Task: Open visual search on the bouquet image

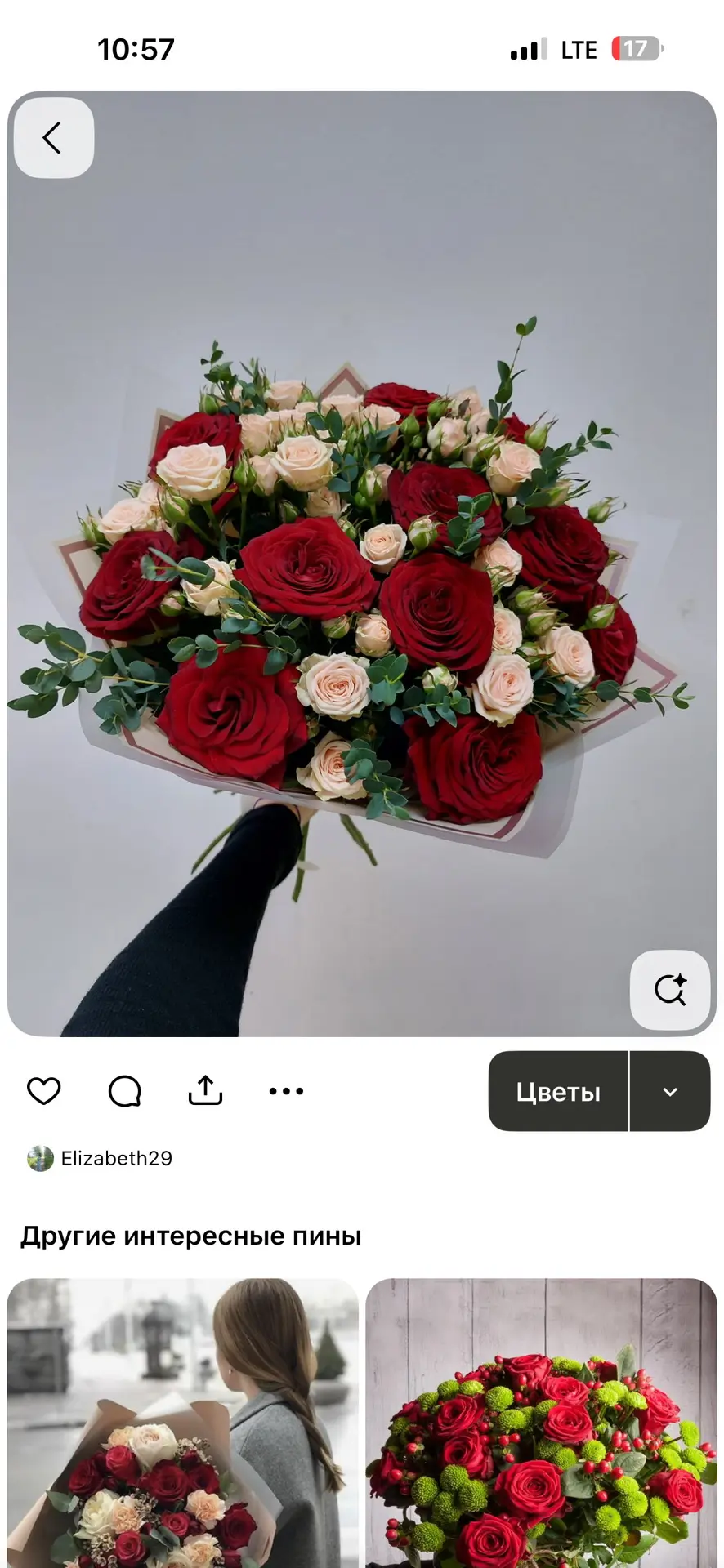Action: (669, 990)
